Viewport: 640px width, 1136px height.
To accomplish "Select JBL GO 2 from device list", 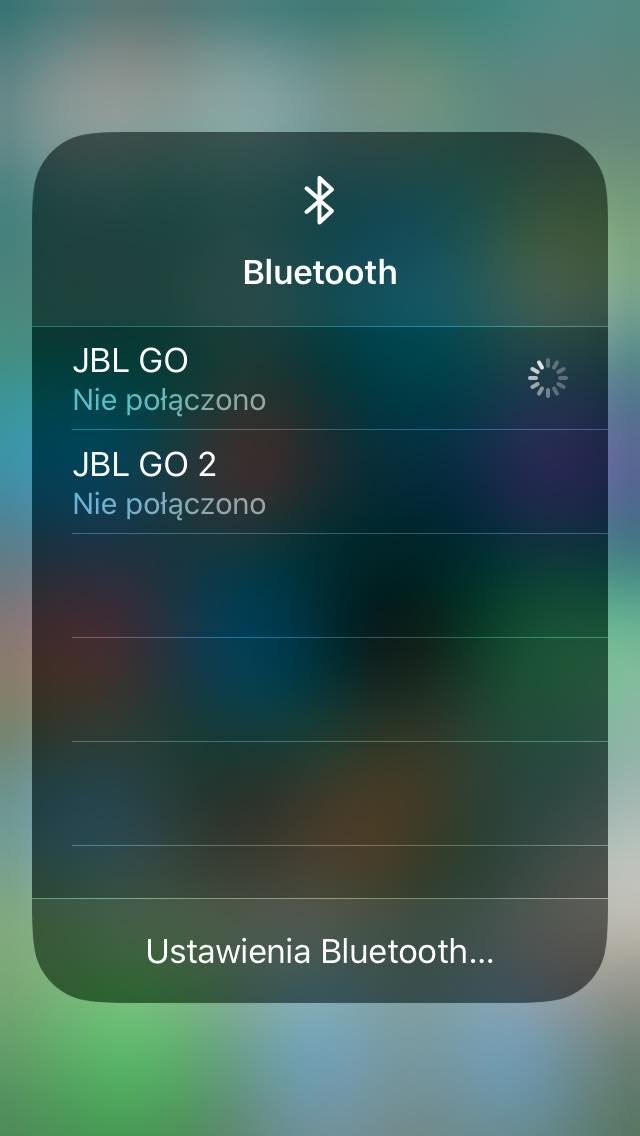I will (x=320, y=482).
